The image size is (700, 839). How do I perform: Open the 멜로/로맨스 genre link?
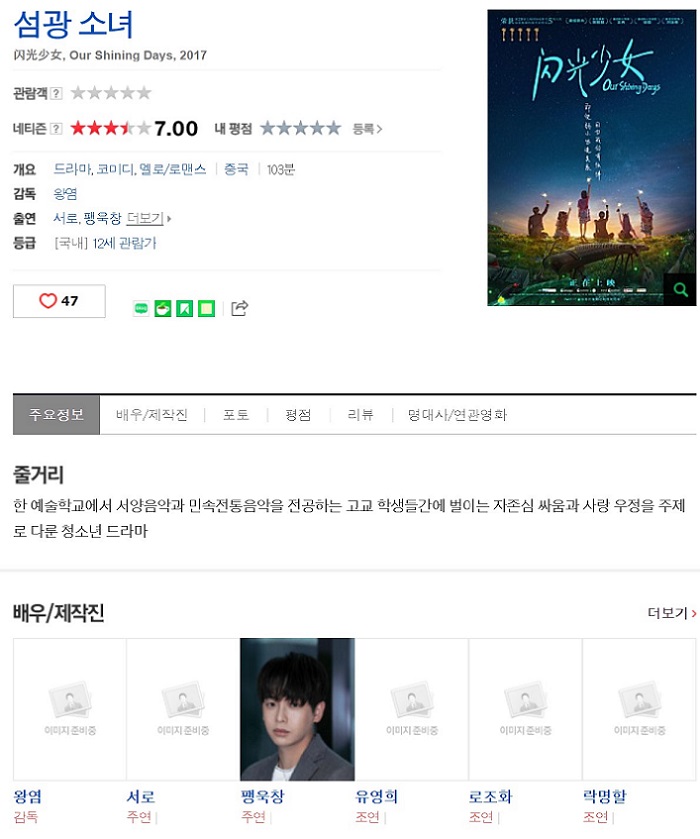tap(172, 170)
